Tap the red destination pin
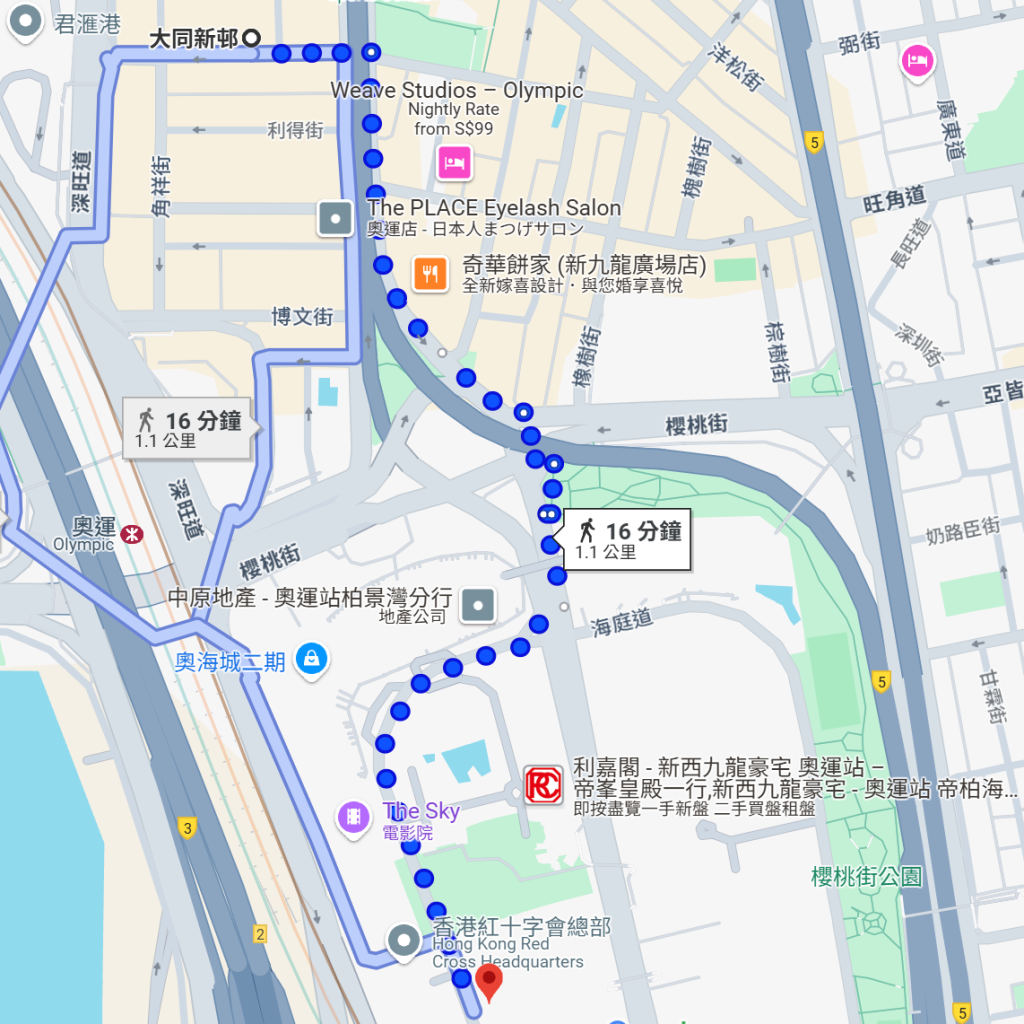The height and width of the screenshot is (1024, 1024). (489, 981)
